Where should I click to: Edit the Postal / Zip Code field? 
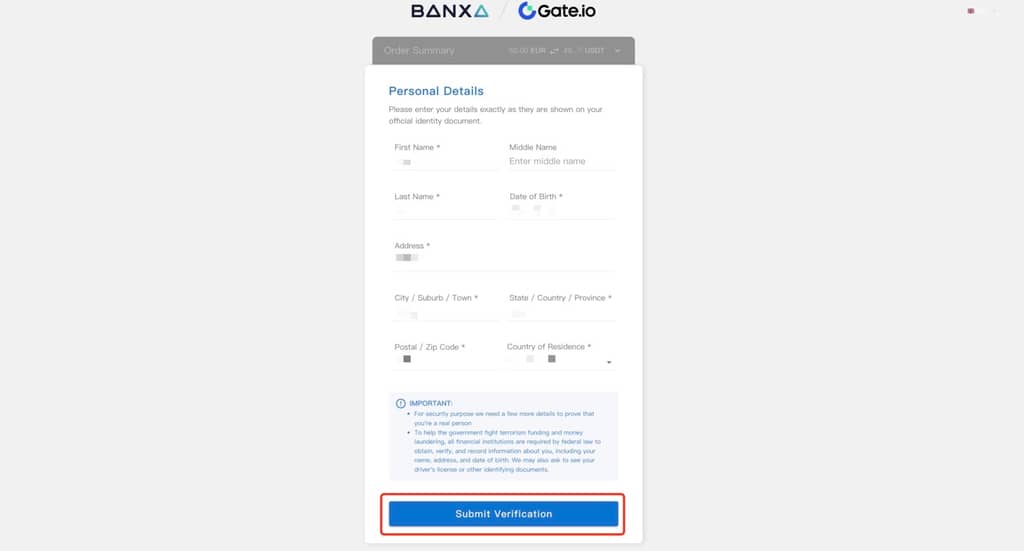[x=445, y=359]
